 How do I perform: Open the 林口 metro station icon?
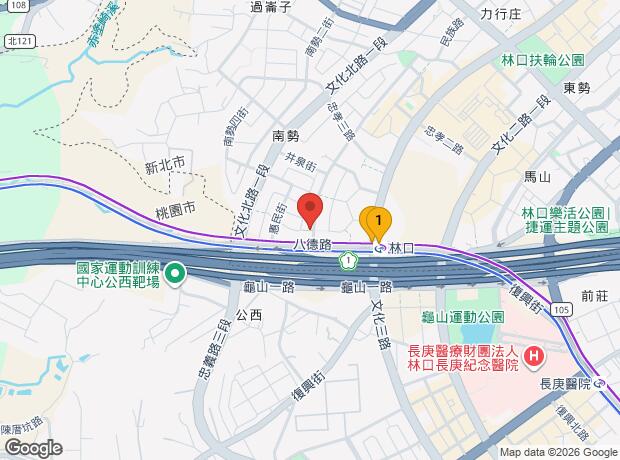click(x=380, y=247)
